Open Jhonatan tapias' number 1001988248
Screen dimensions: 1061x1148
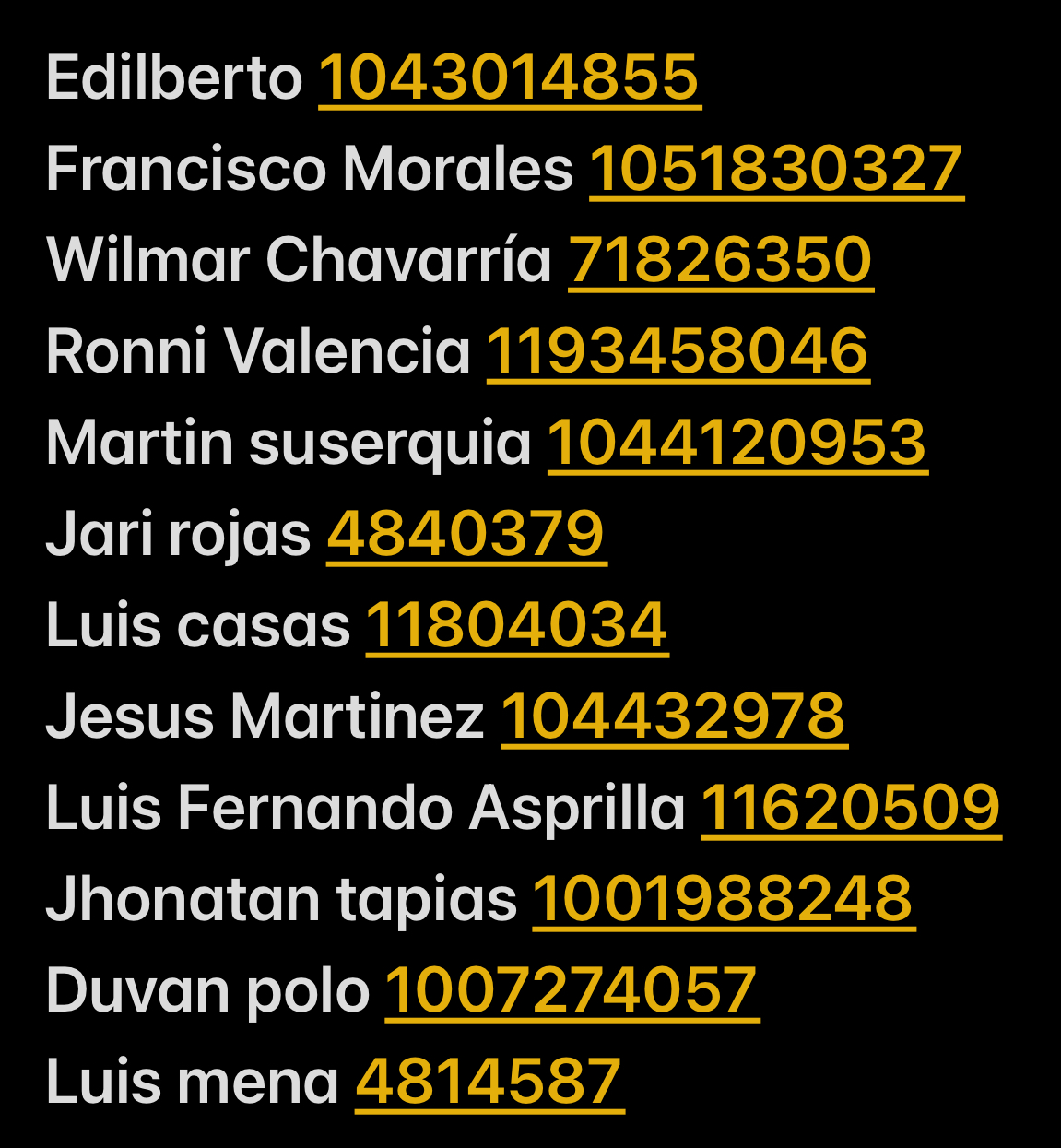point(724,900)
